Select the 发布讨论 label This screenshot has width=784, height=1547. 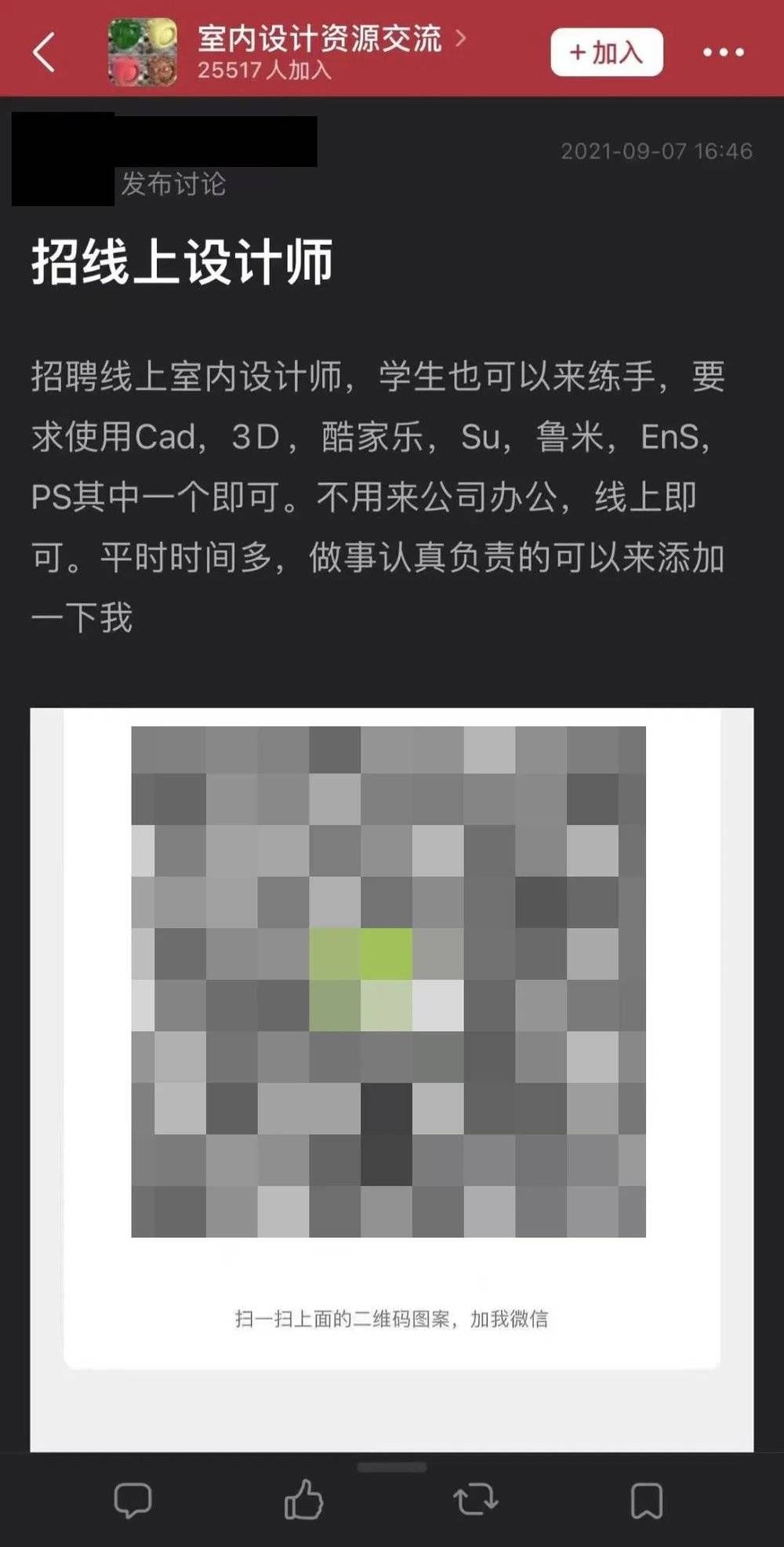(172, 184)
